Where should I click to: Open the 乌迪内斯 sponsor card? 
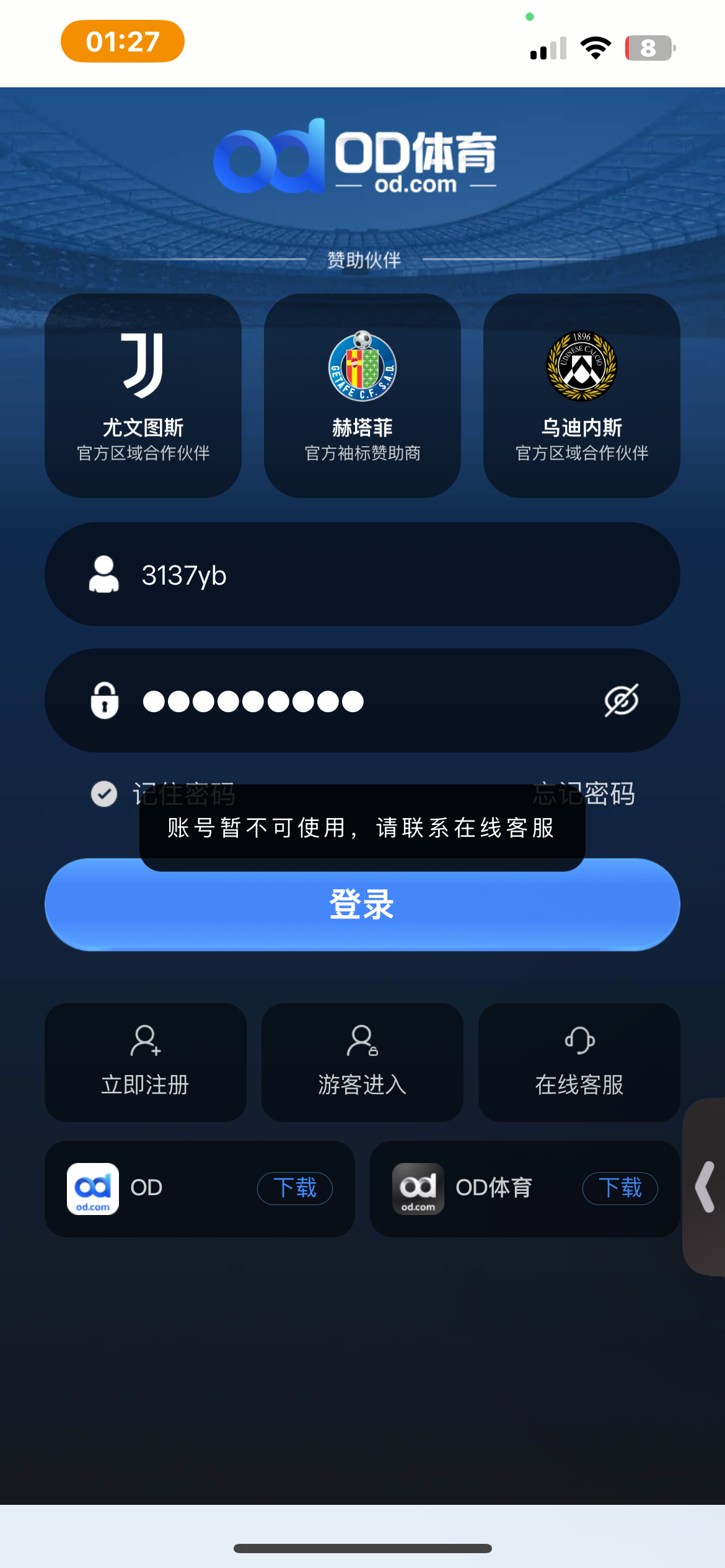[581, 395]
